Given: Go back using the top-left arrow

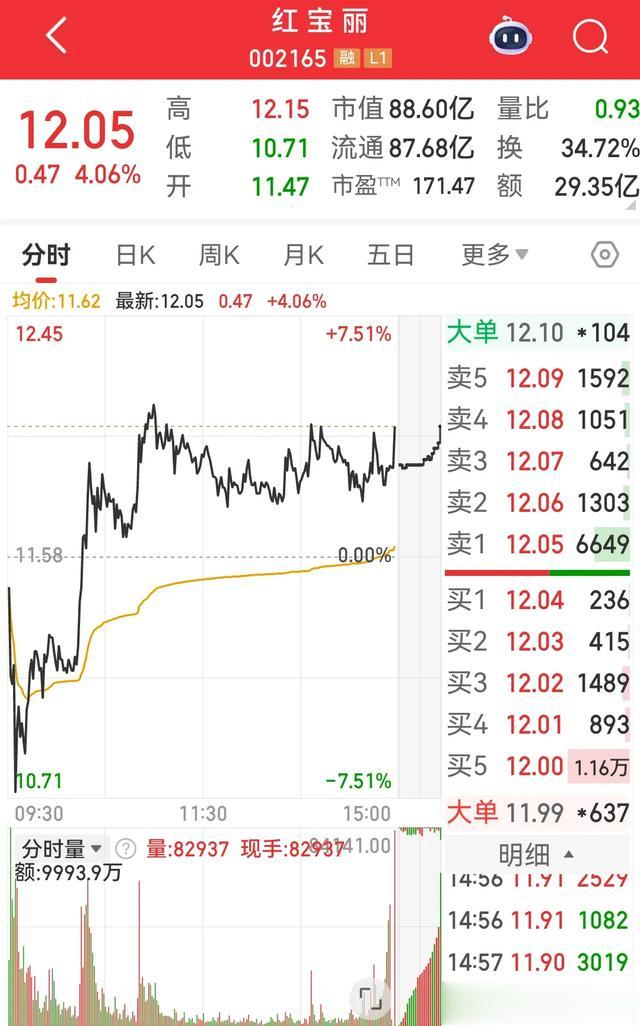Looking at the screenshot, I should [x=57, y=35].
